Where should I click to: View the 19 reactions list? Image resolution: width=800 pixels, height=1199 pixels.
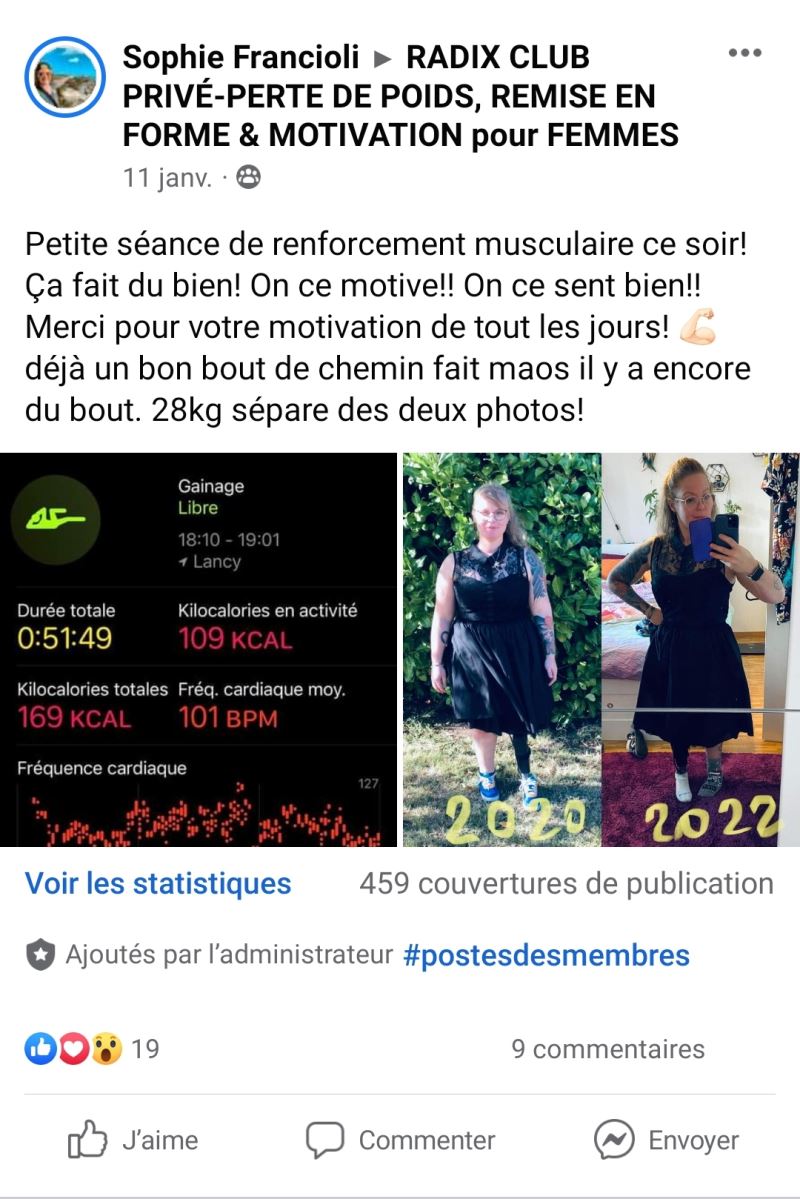pyautogui.click(x=92, y=1049)
